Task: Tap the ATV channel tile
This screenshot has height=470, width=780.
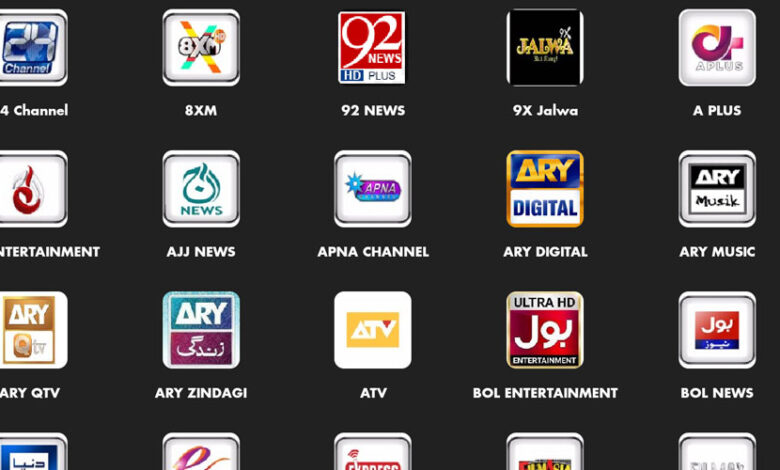Action: coord(372,330)
